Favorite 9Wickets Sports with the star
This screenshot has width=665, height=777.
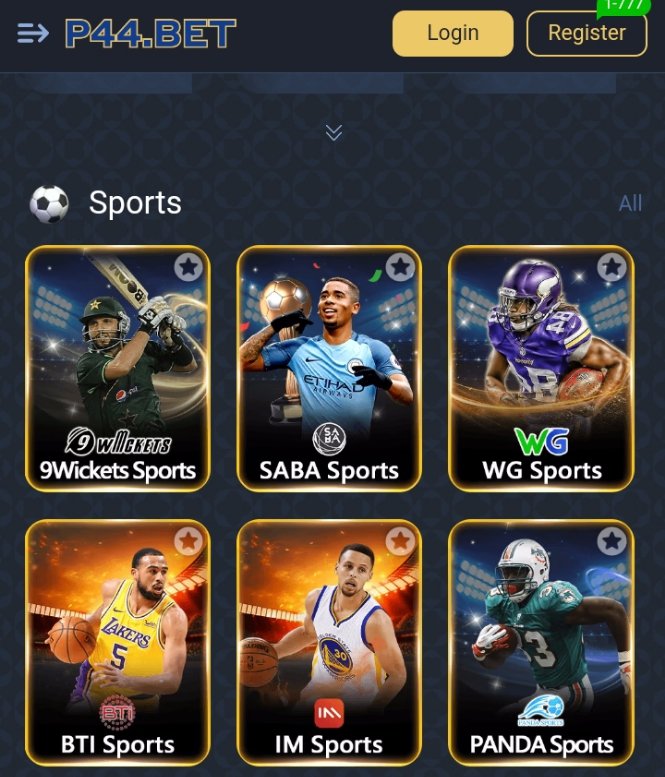[x=188, y=267]
